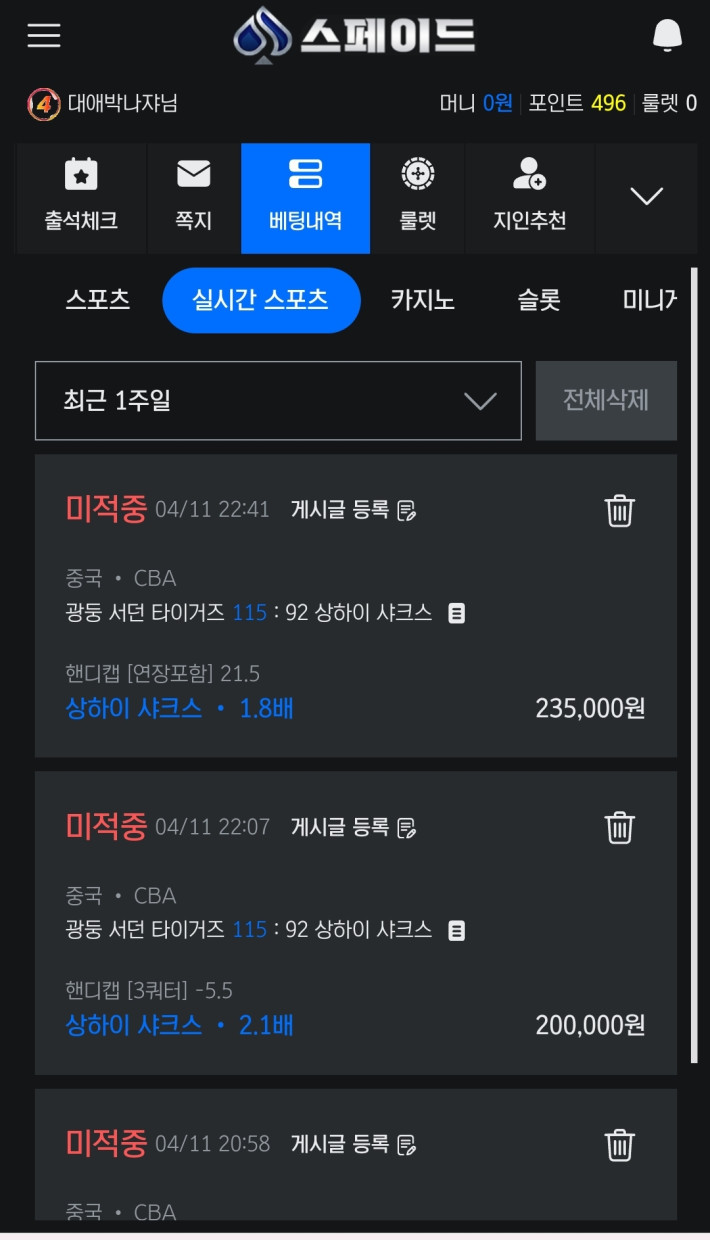
Task: Select the 베팅내역 menu item
Action: tap(305, 198)
